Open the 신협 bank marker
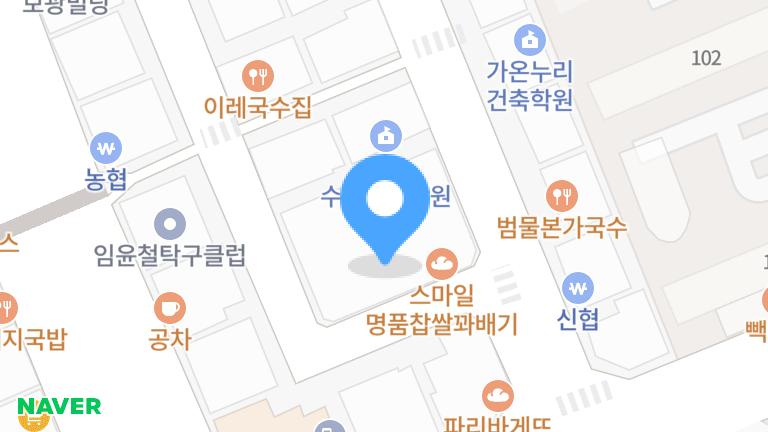This screenshot has width=768, height=432. [577, 288]
